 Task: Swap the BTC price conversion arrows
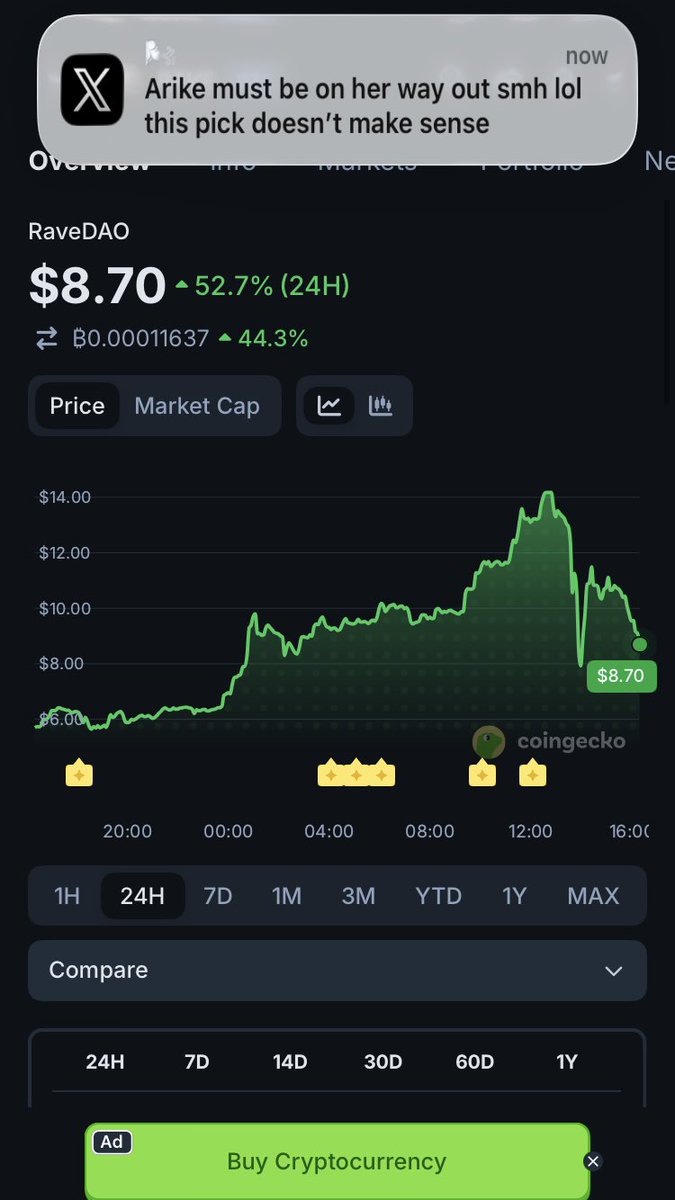(47, 339)
